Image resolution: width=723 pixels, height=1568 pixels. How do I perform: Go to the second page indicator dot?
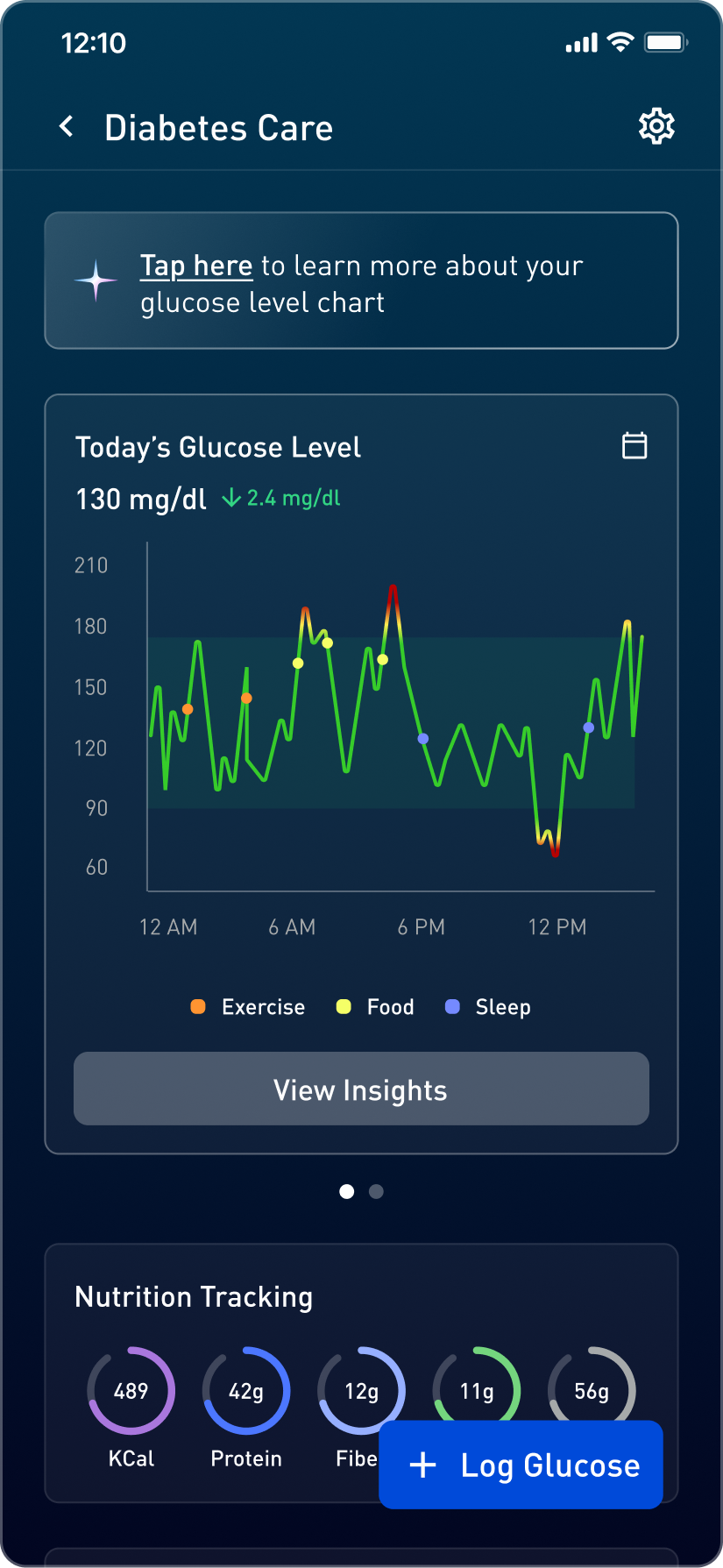pyautogui.click(x=376, y=1191)
